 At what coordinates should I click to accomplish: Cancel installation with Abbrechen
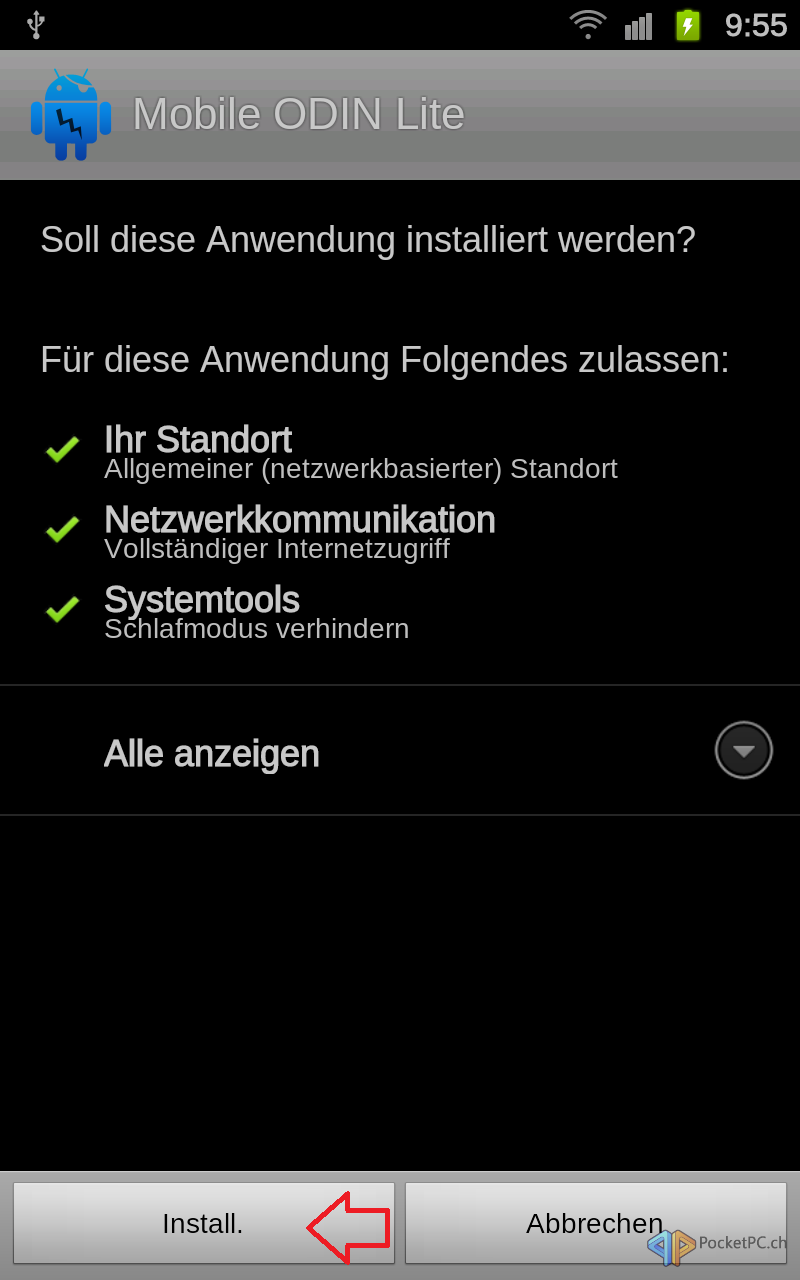point(595,1223)
